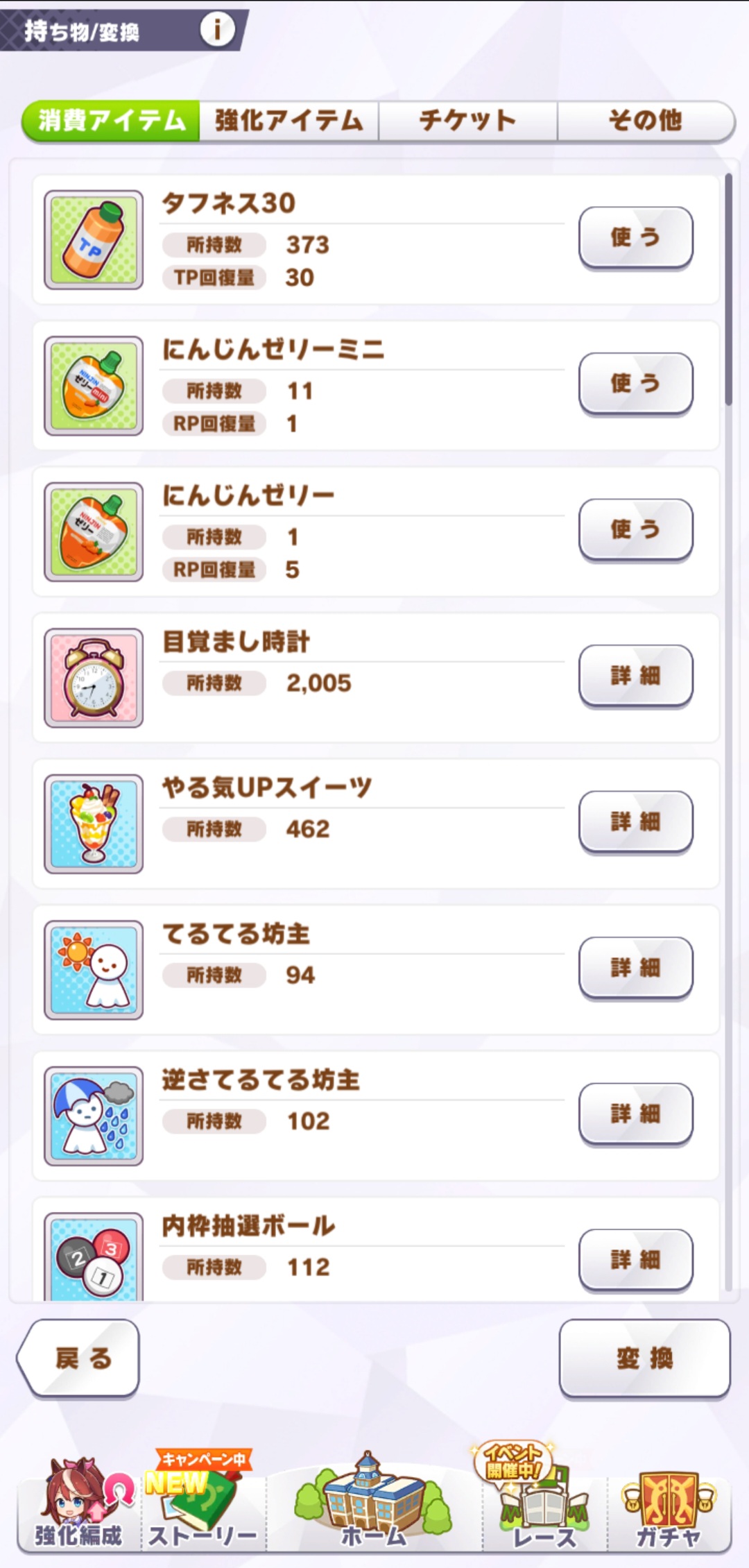Use the タフネス30 item
This screenshot has width=749, height=1568.
(635, 237)
